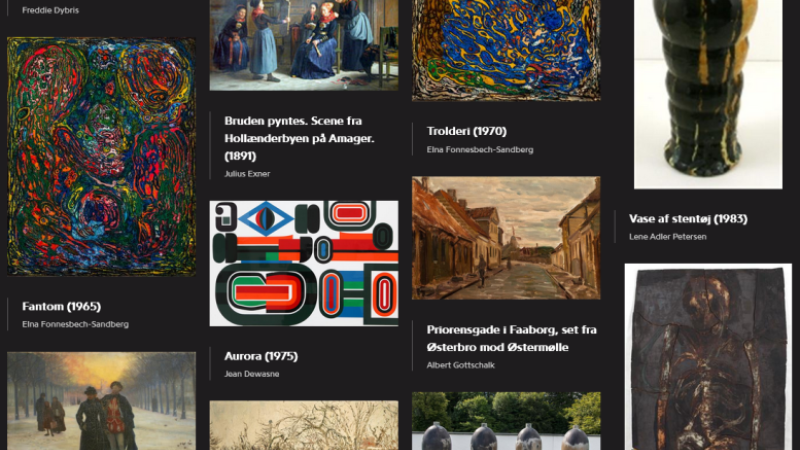The height and width of the screenshot is (450, 800).
Task: Open the Aurora (1975) artwork by Jean Dewasne
Action: 304,263
